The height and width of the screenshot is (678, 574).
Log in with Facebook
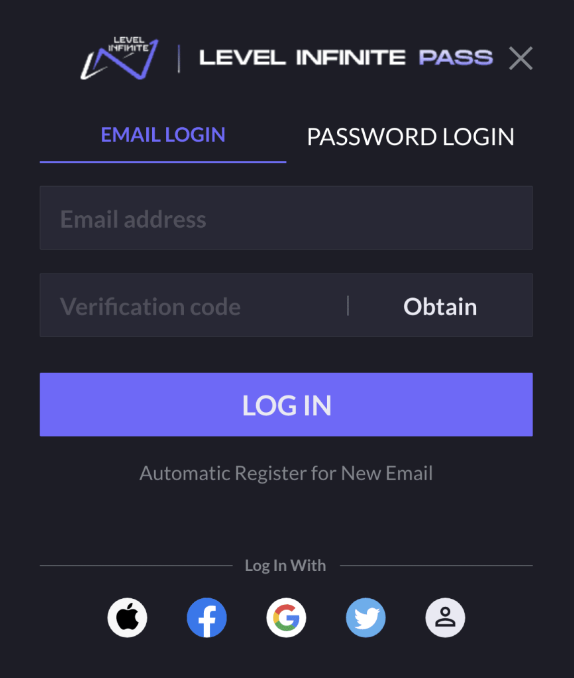pos(207,617)
